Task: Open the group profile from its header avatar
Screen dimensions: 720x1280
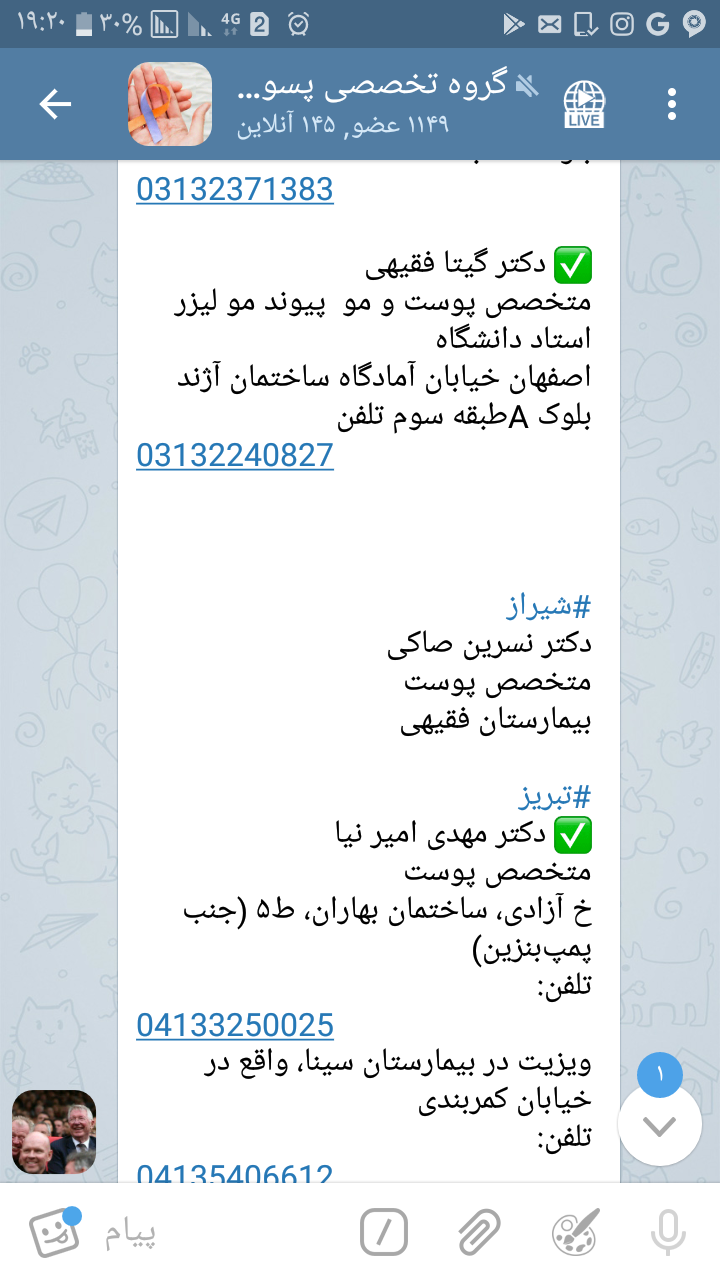Action: [x=170, y=105]
